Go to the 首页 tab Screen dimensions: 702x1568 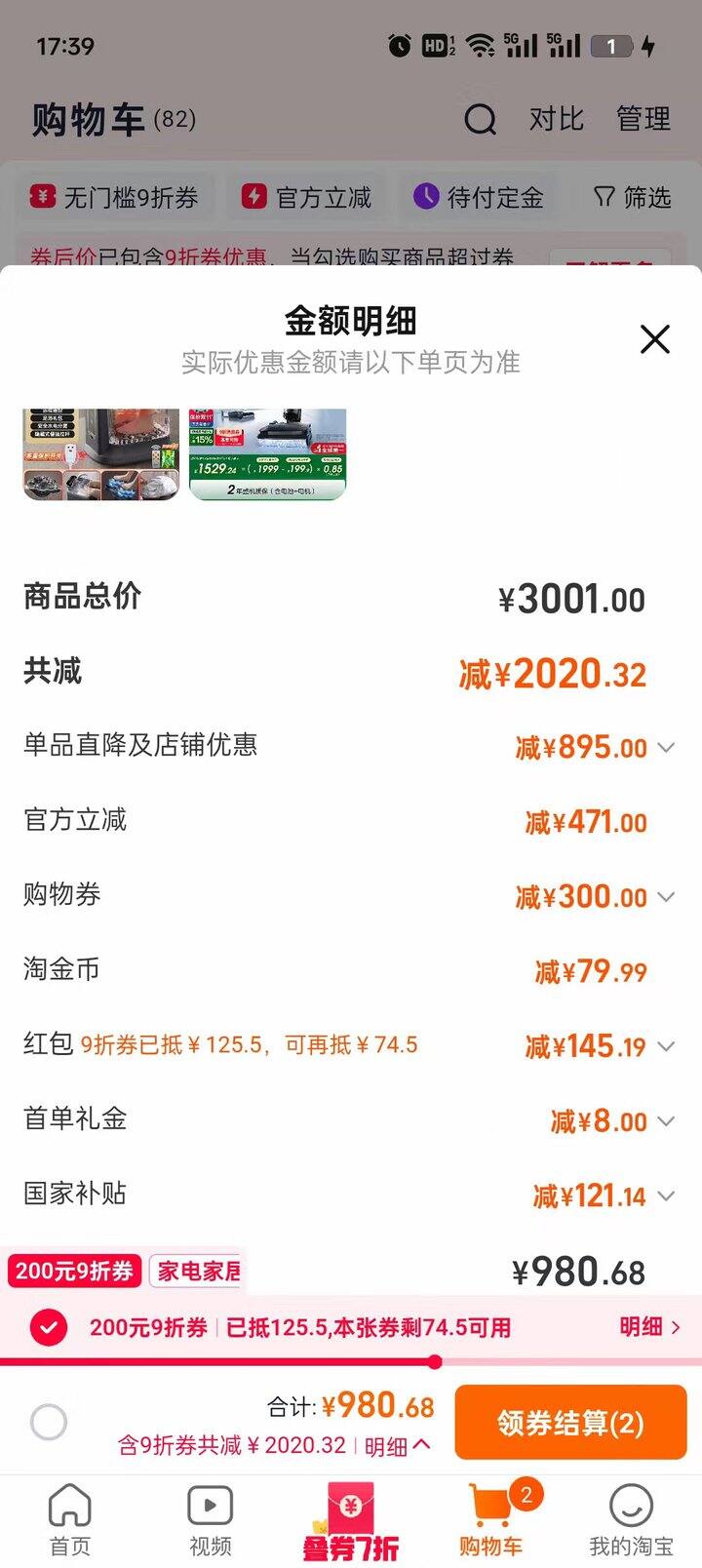click(70, 1519)
